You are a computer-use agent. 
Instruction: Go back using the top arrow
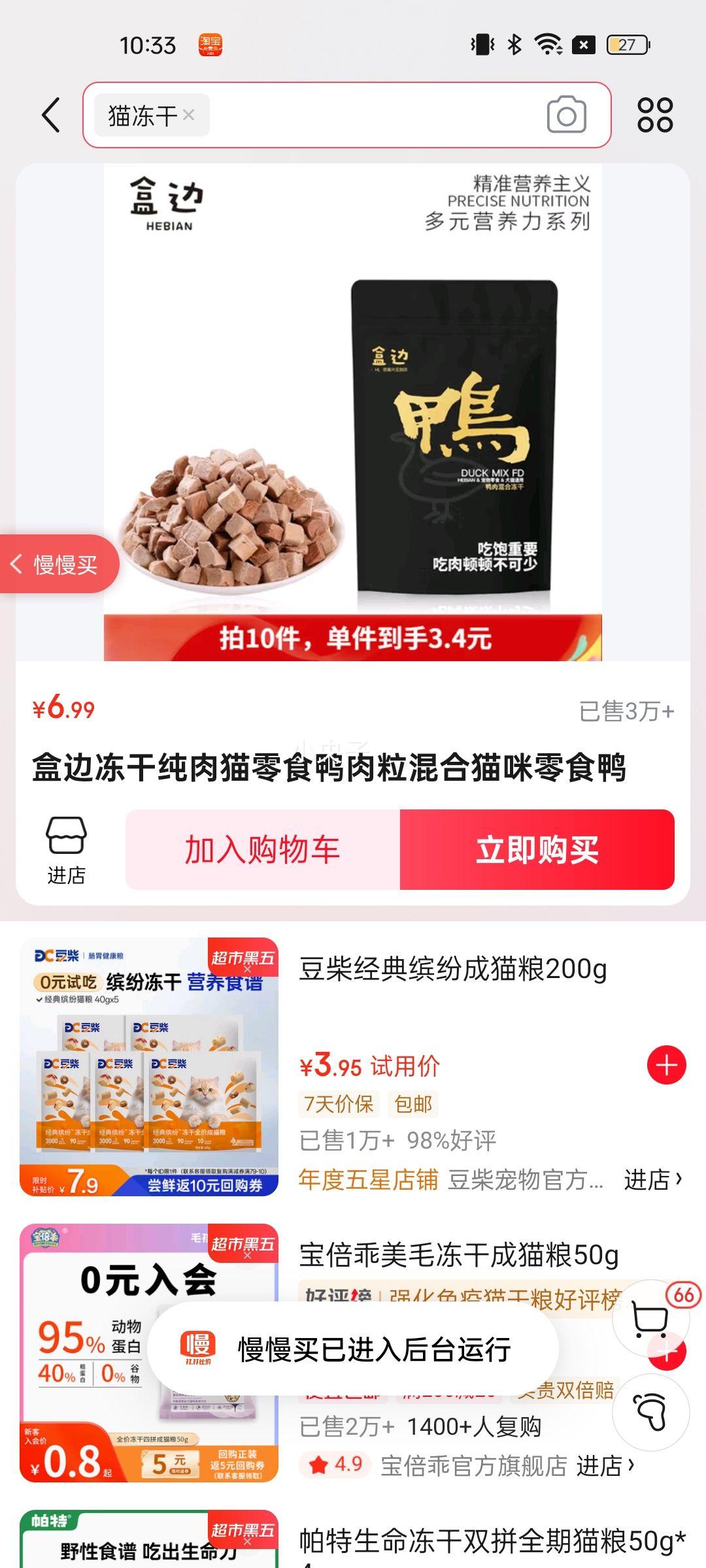pos(51,116)
